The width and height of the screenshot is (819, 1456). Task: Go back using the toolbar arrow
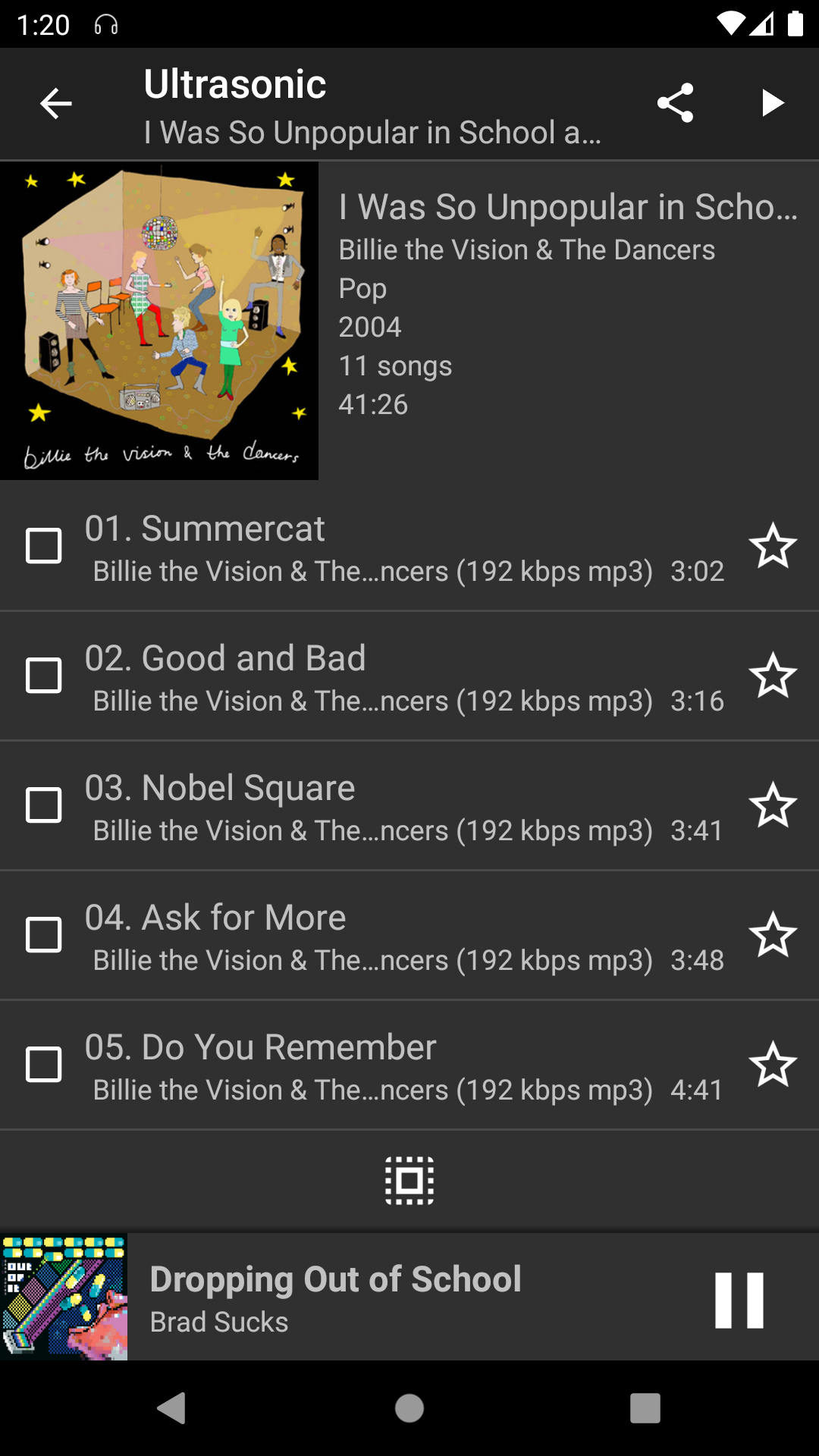pos(55,103)
